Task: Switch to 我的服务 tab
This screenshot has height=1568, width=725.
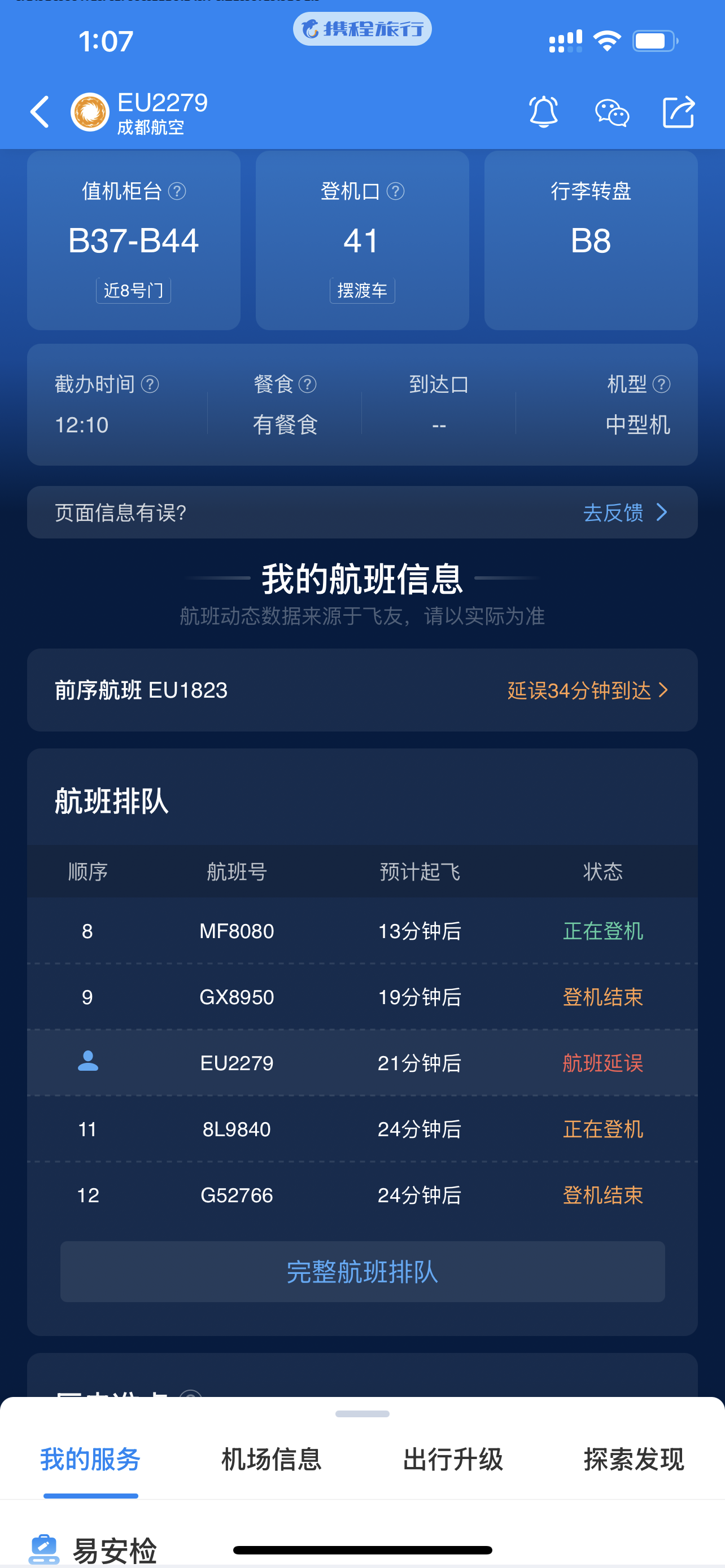Action: 91,1459
